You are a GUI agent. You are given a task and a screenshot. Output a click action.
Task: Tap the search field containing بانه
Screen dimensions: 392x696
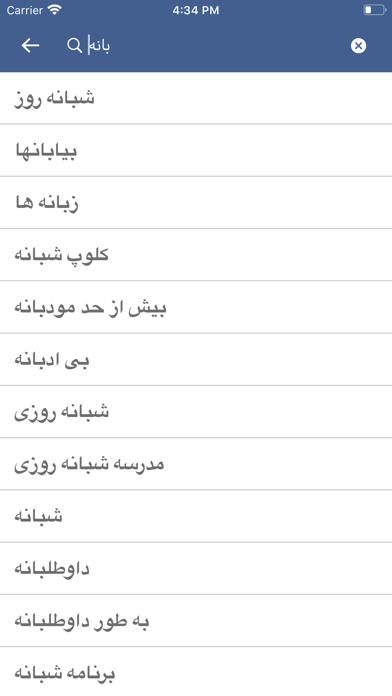point(204,45)
